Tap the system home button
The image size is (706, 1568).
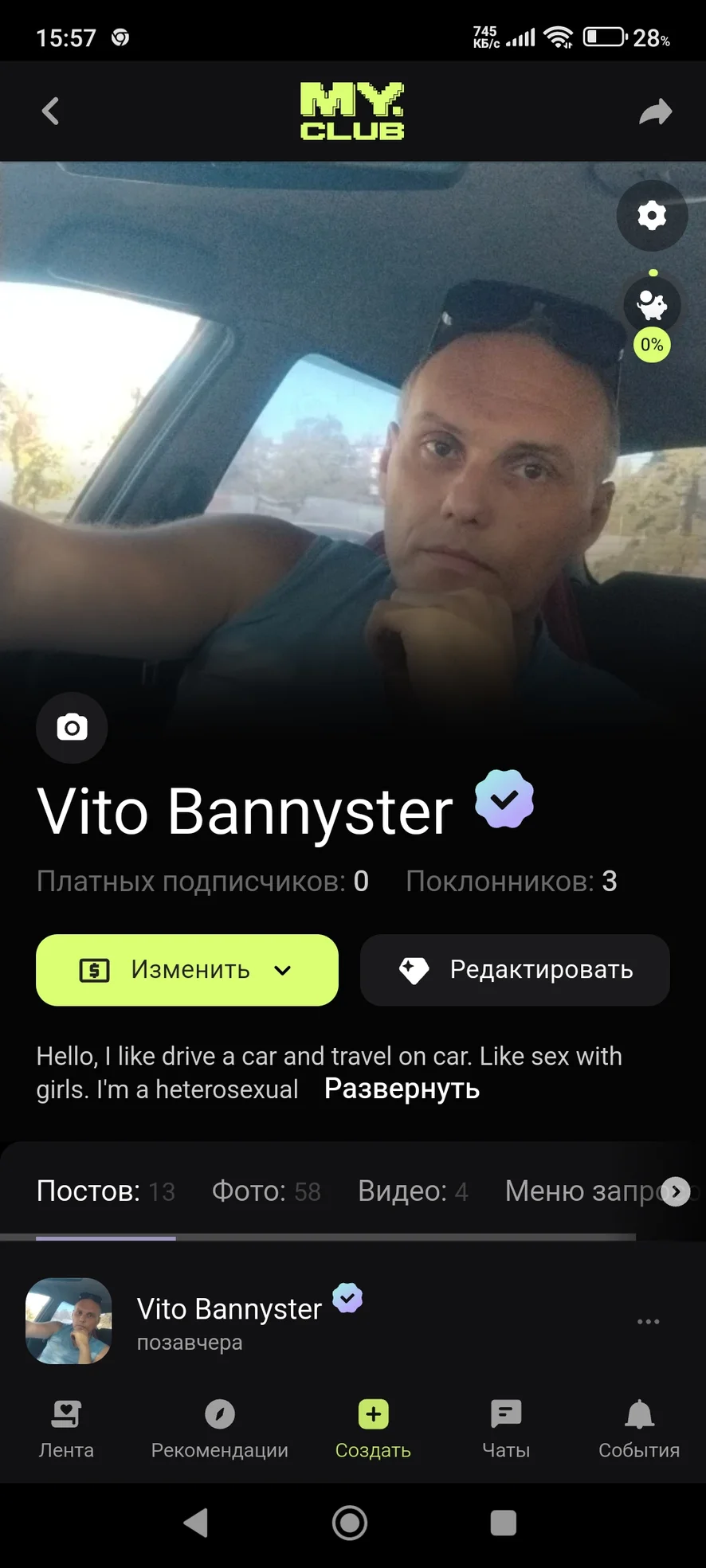(350, 1523)
